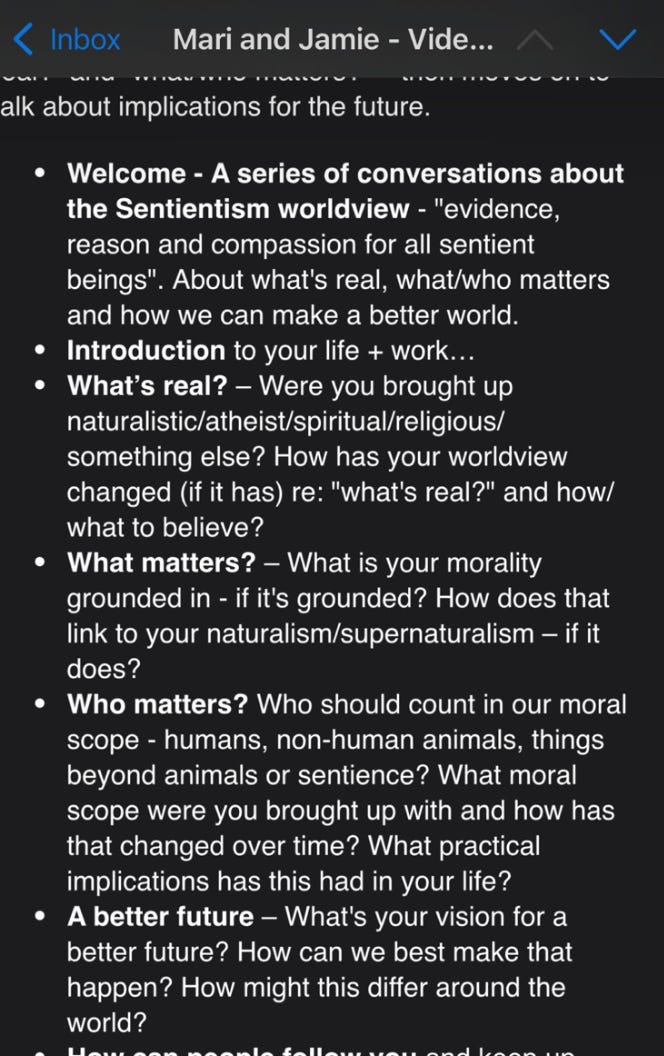Jump to the next message arrow

click(617, 39)
